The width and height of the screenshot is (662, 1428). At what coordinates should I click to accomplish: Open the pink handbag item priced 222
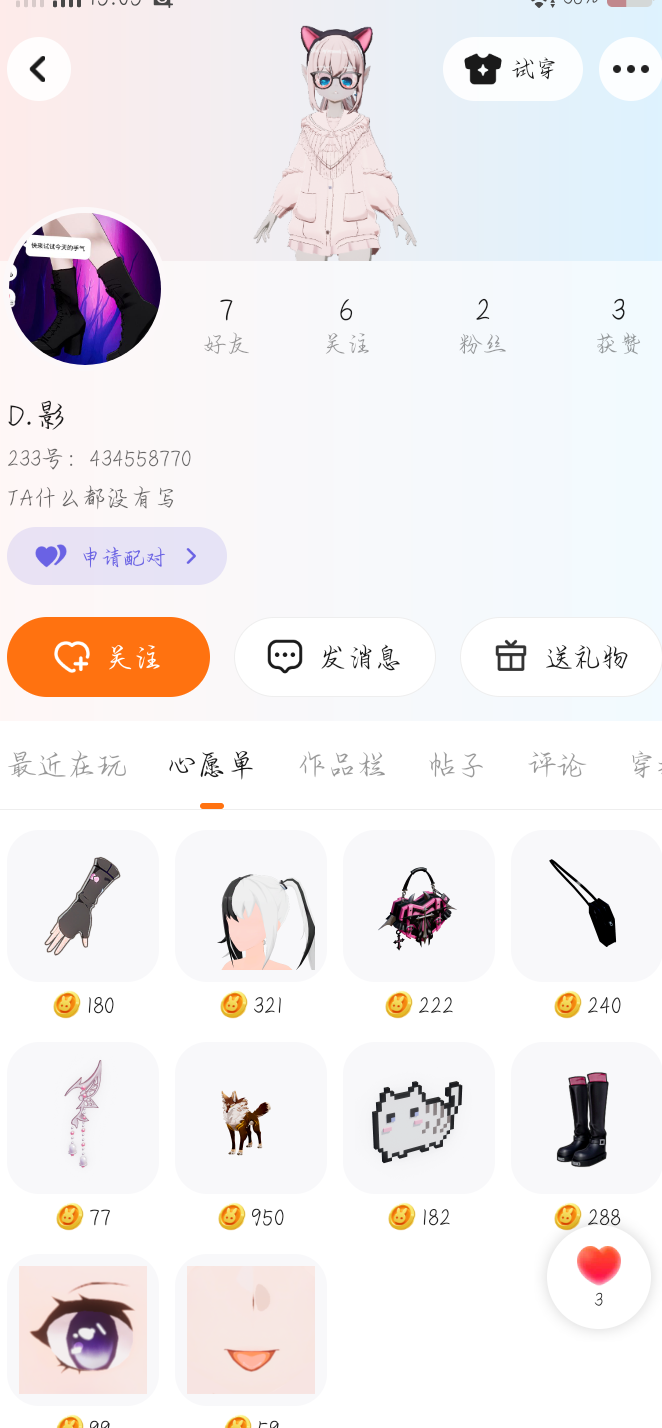coord(419,905)
